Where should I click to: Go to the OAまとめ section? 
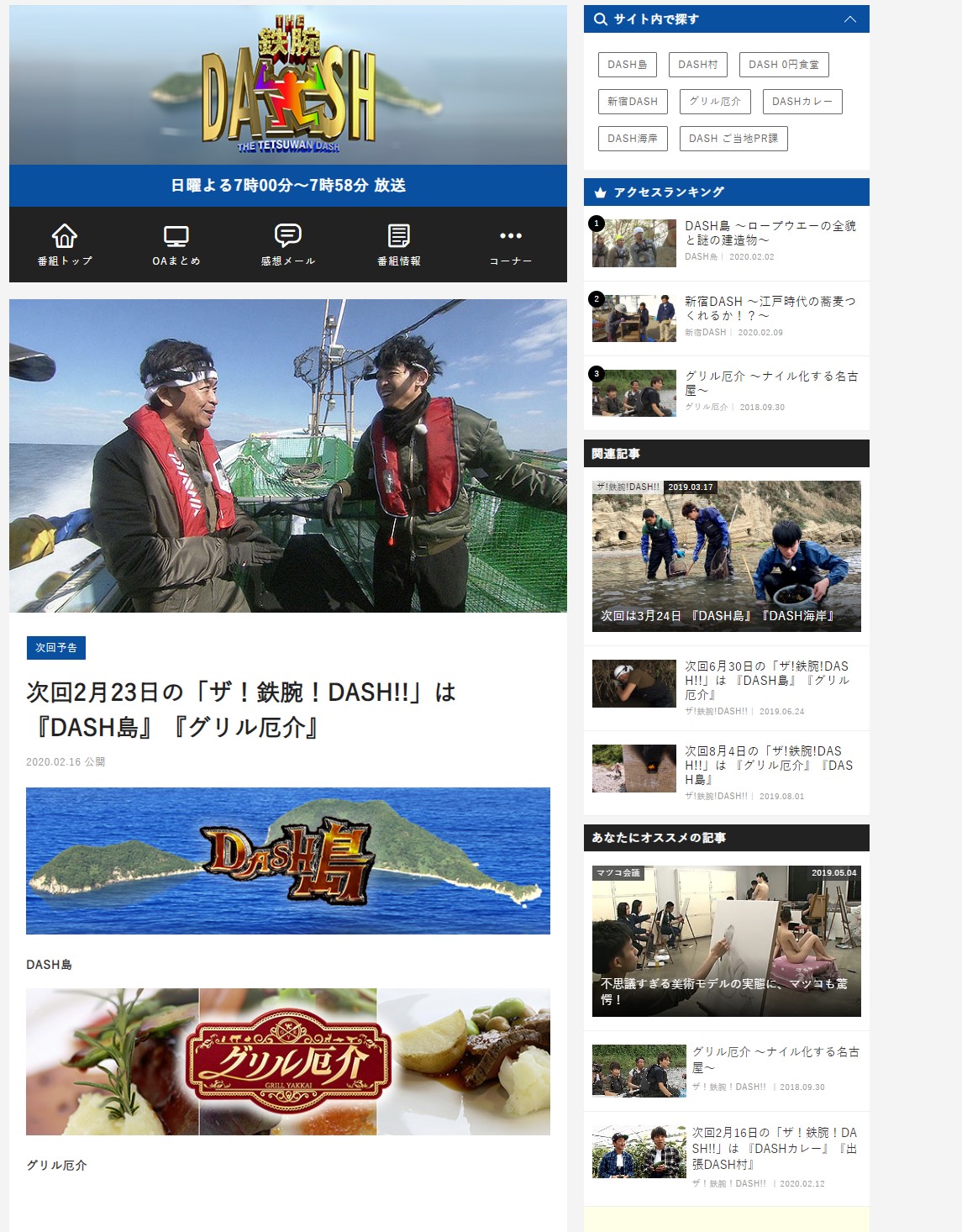click(x=176, y=245)
